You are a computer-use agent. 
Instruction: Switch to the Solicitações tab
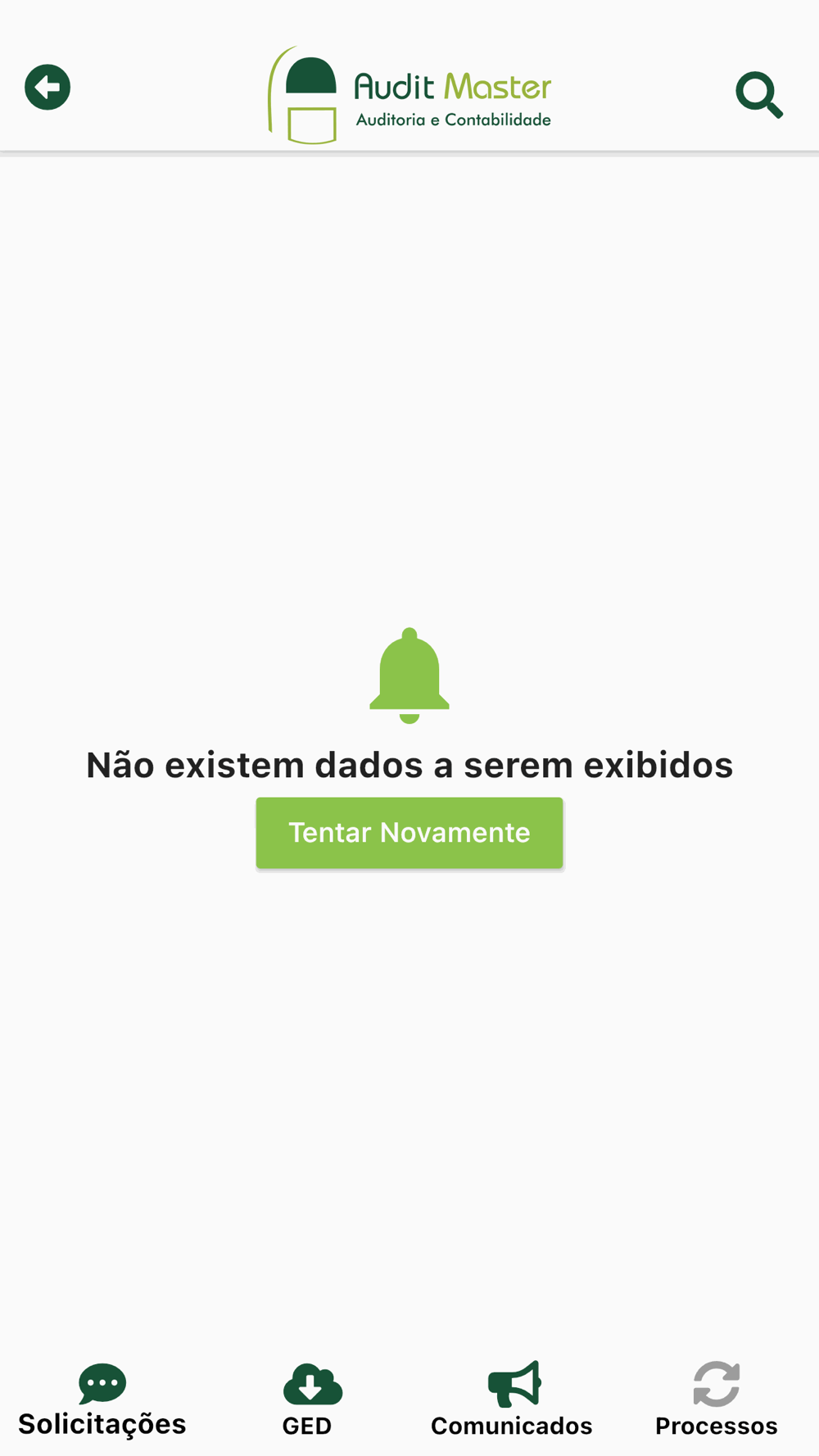coord(102,1400)
